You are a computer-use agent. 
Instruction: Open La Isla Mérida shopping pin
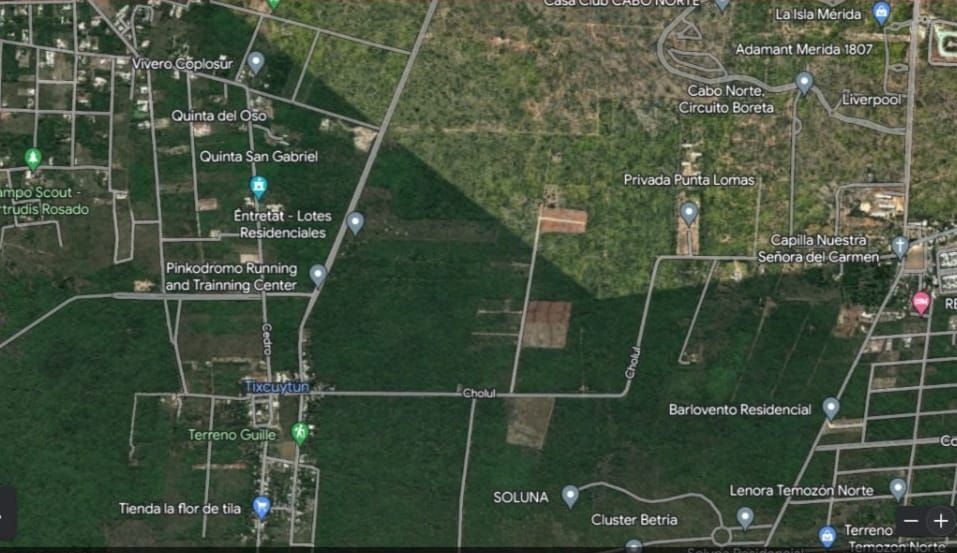click(x=881, y=13)
